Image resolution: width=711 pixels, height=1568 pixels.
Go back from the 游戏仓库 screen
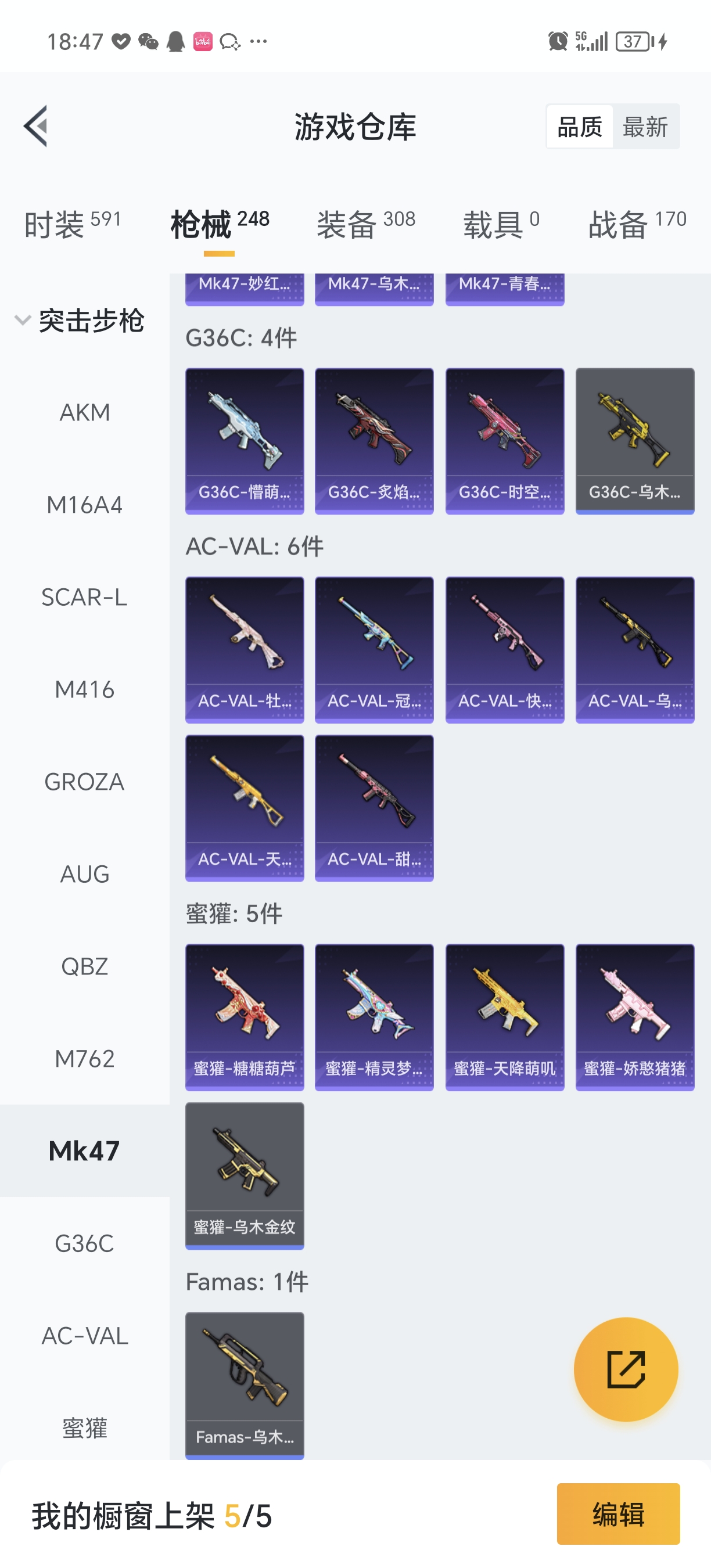36,126
